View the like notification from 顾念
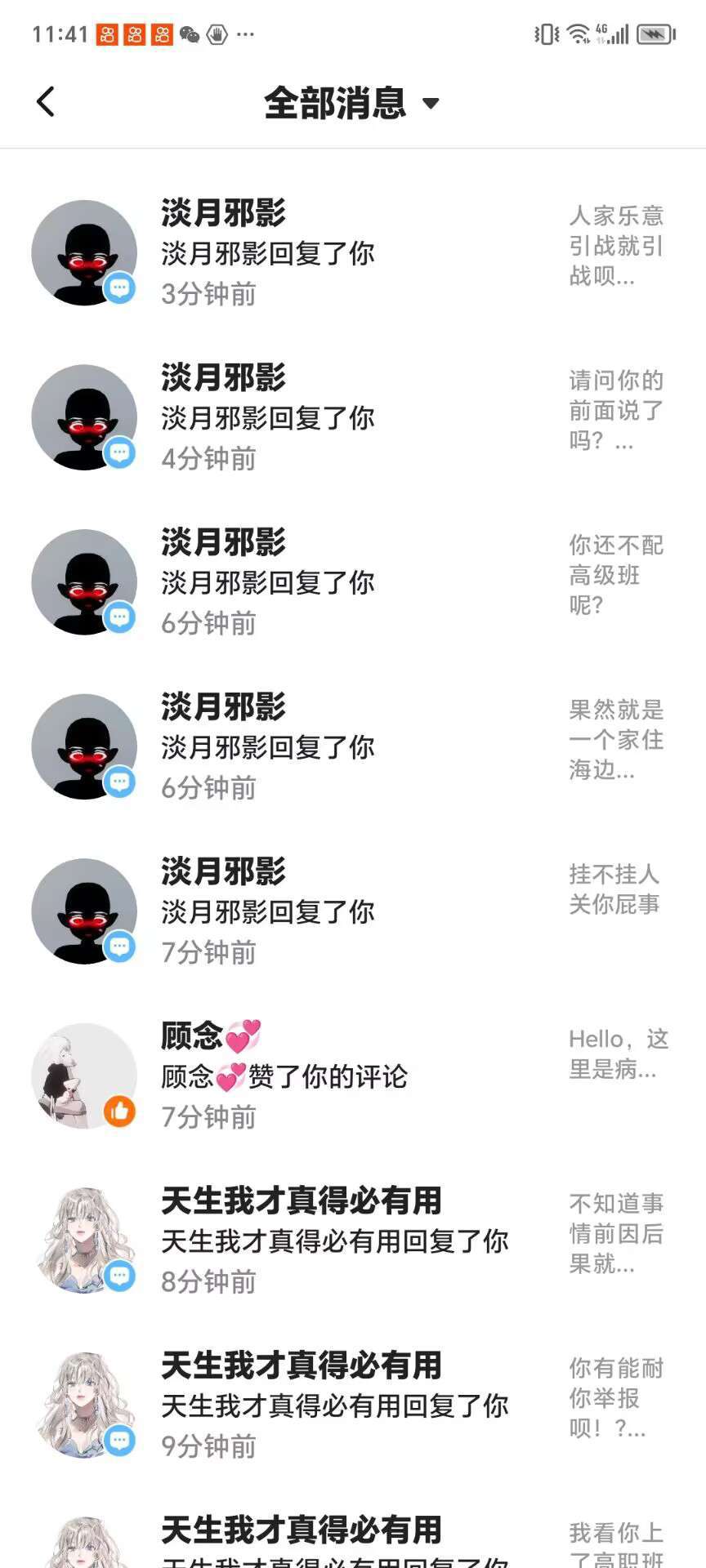Viewport: 706px width, 1568px height. 351,1076
